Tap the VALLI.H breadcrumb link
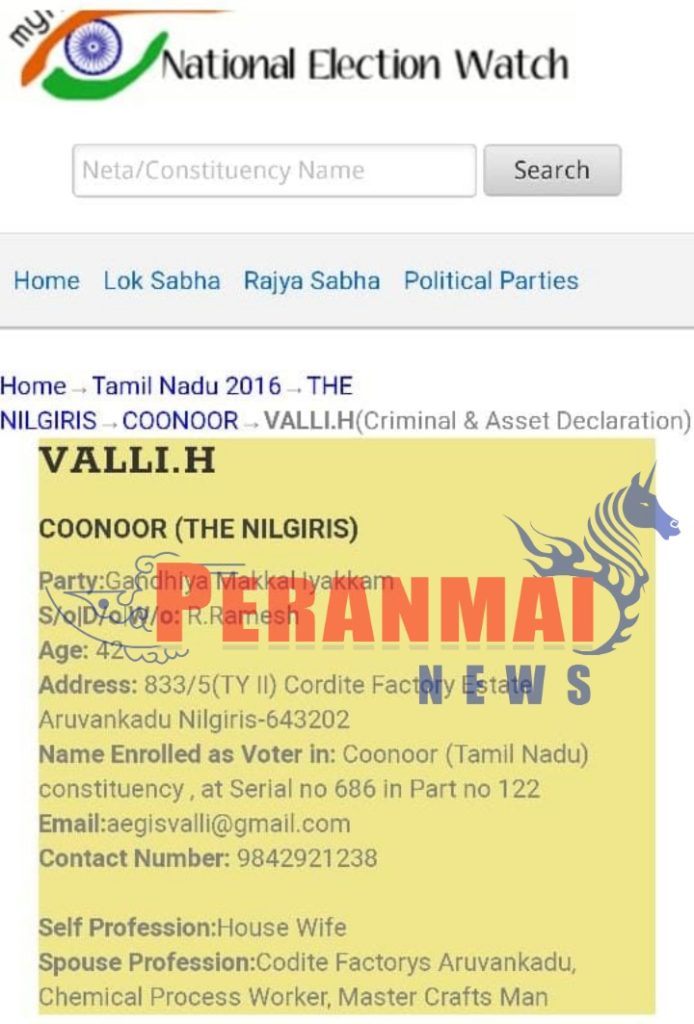 coord(309,421)
